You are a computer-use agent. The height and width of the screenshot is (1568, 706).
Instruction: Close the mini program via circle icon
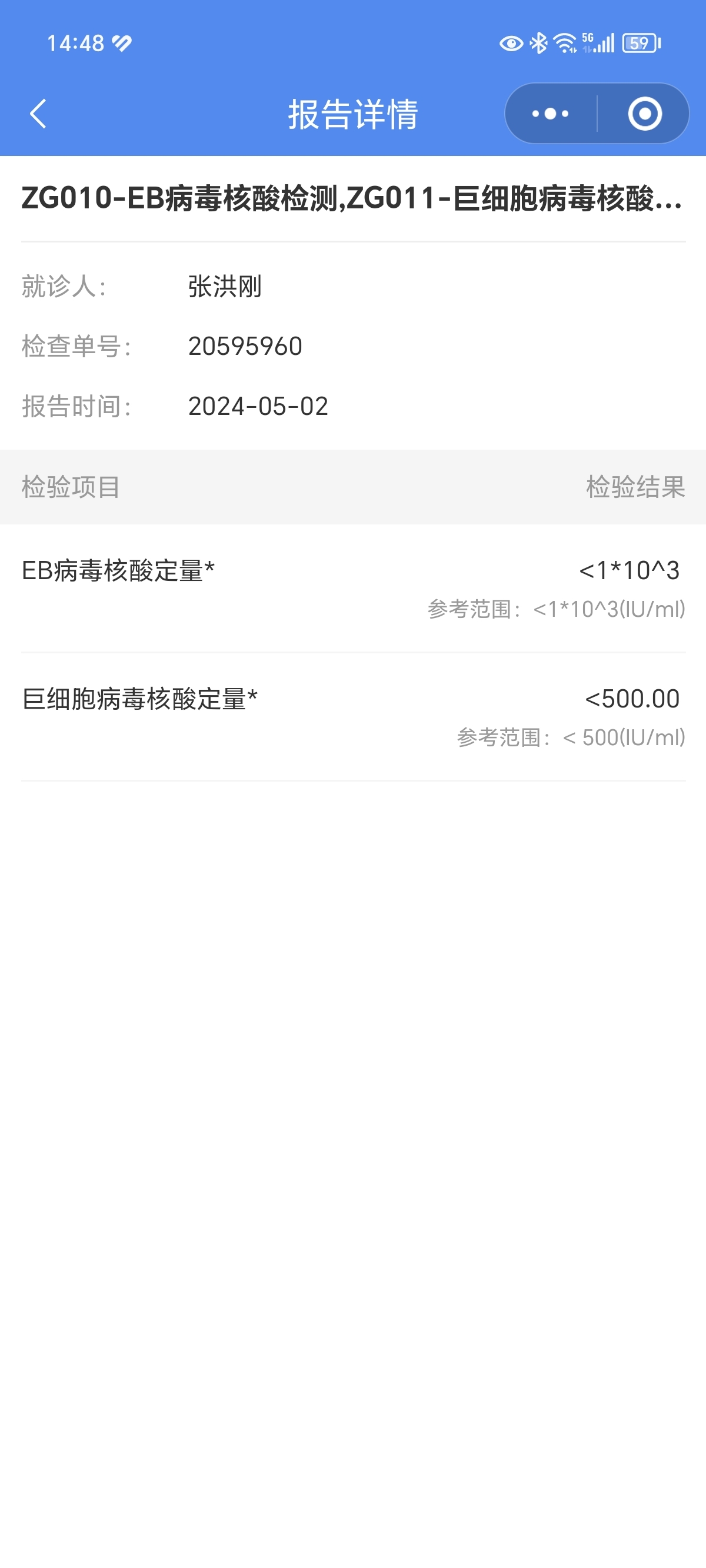click(x=645, y=114)
